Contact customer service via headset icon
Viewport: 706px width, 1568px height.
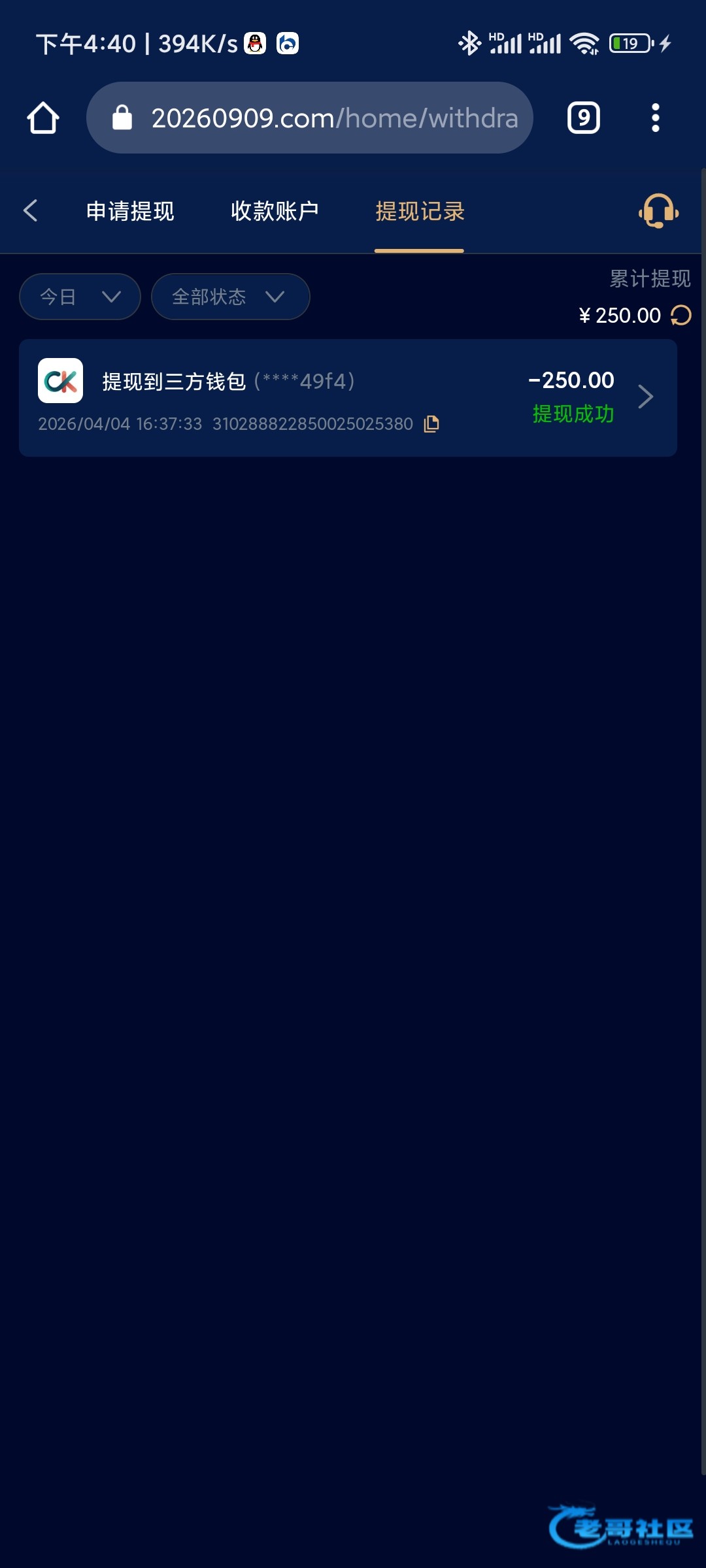pos(658,210)
